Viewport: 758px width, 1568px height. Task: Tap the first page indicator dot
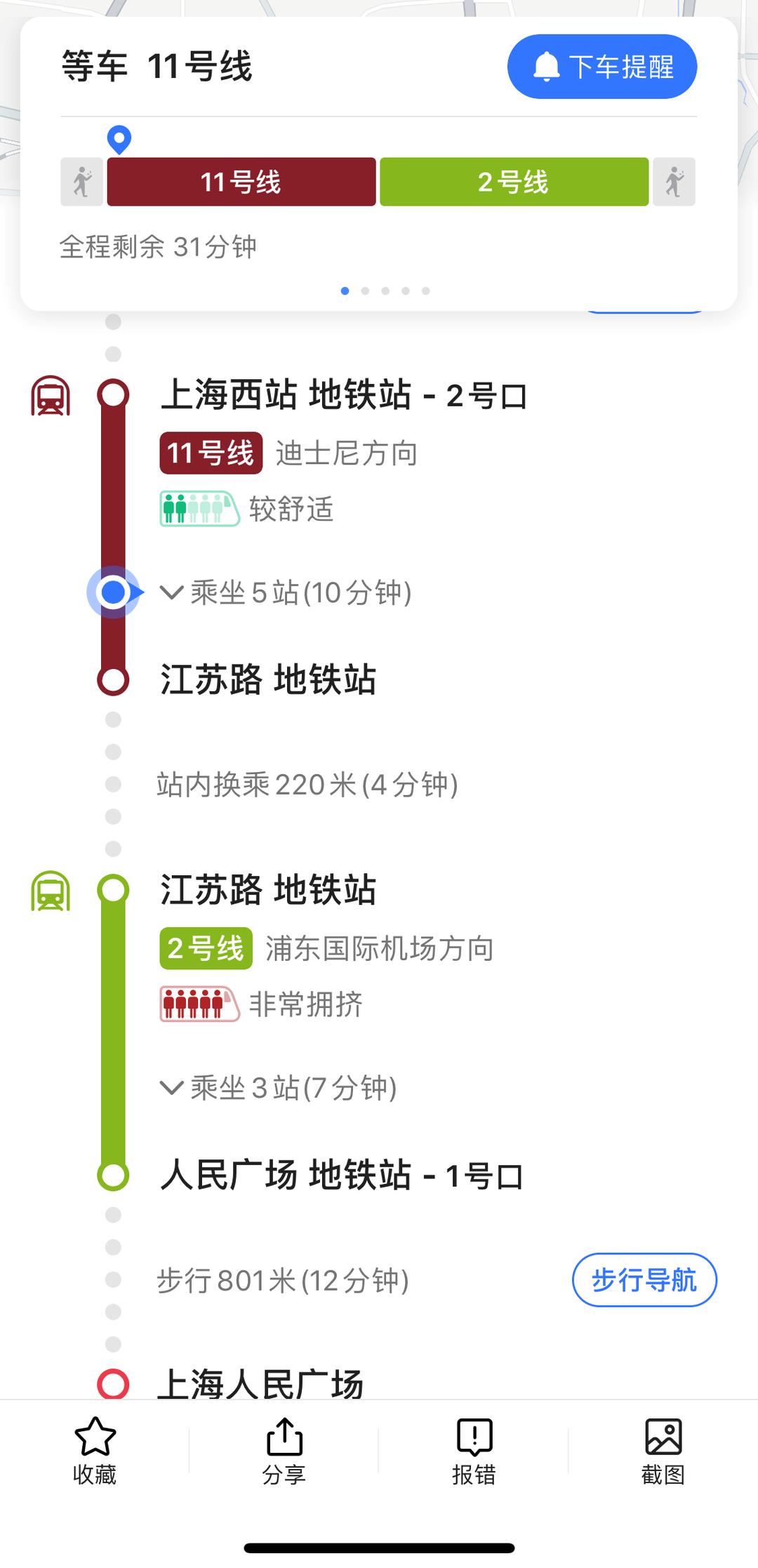345,288
